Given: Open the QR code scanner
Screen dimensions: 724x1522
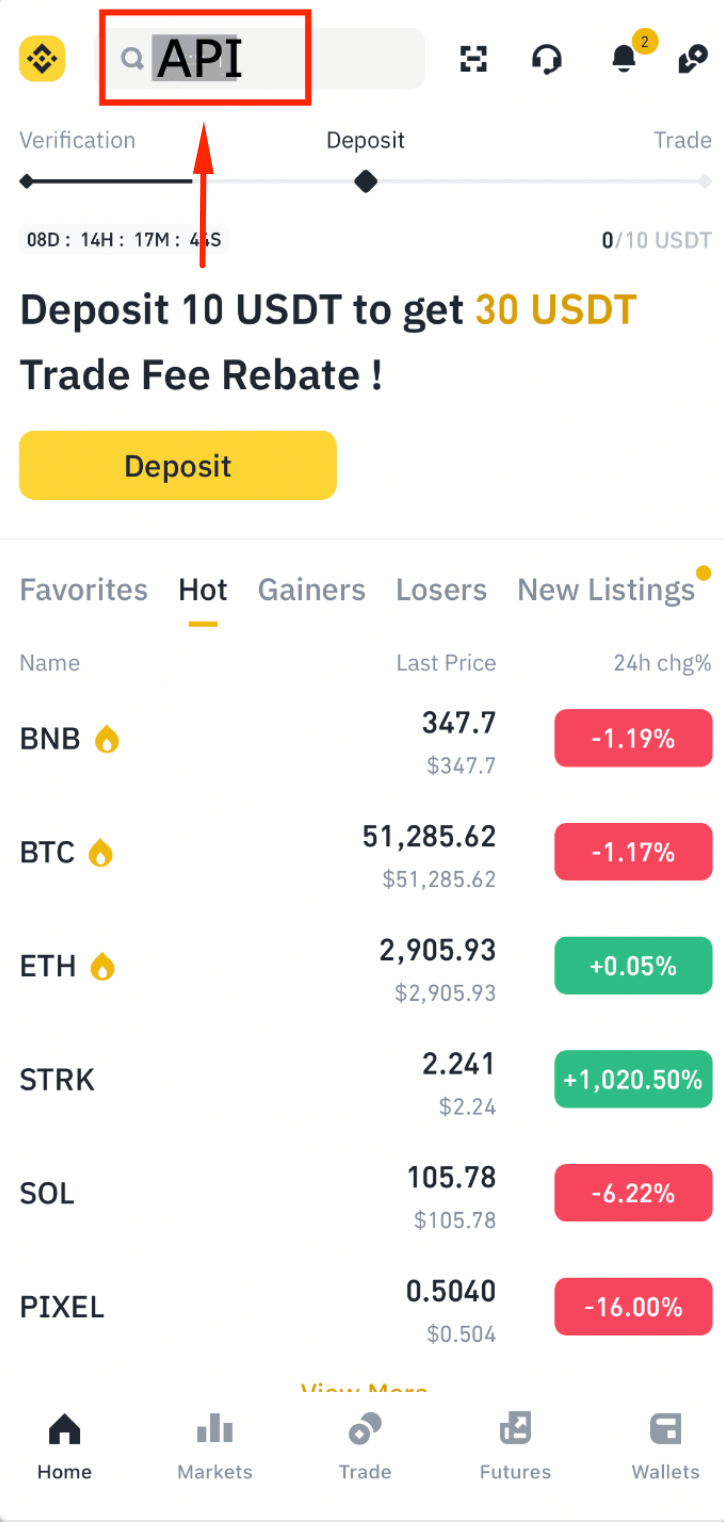Looking at the screenshot, I should tap(472, 59).
